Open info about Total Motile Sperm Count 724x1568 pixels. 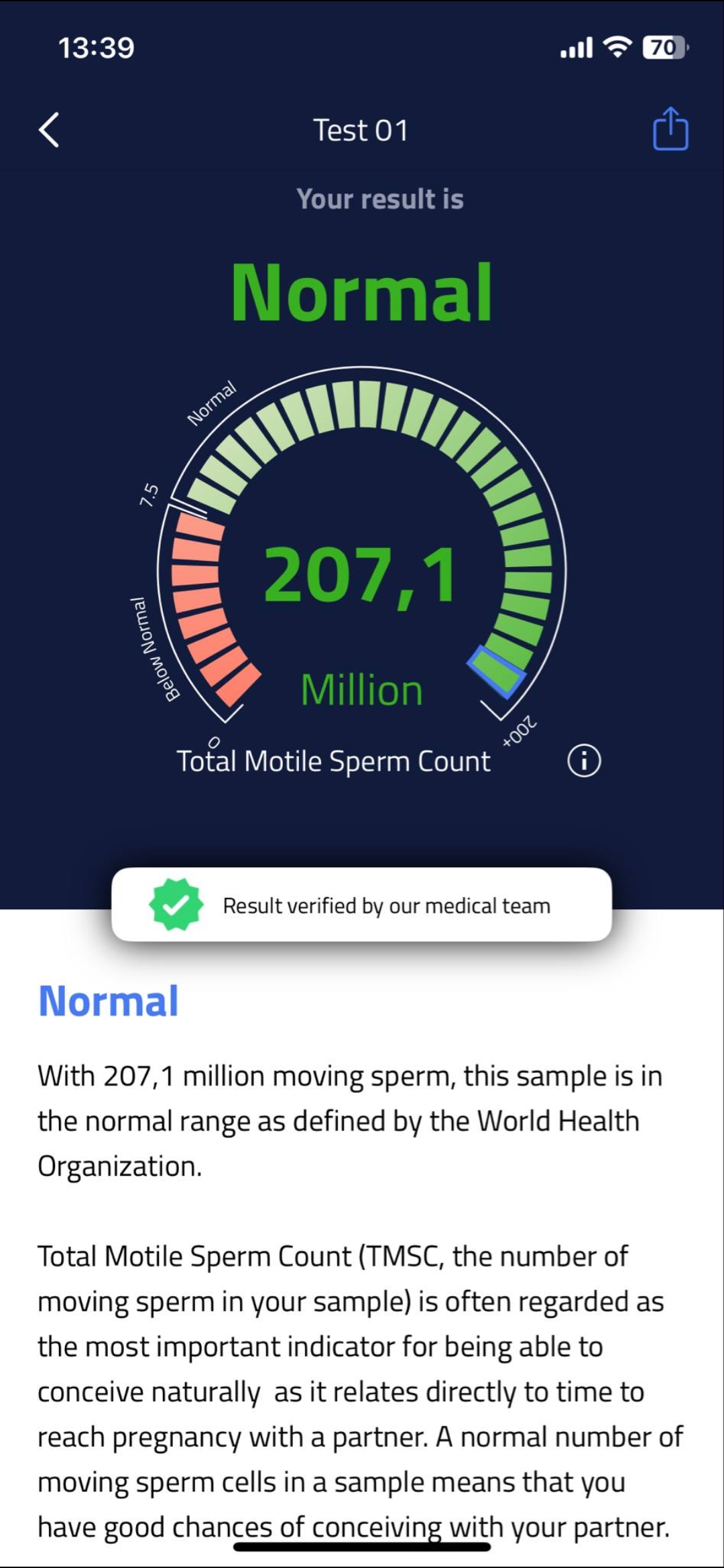(584, 761)
